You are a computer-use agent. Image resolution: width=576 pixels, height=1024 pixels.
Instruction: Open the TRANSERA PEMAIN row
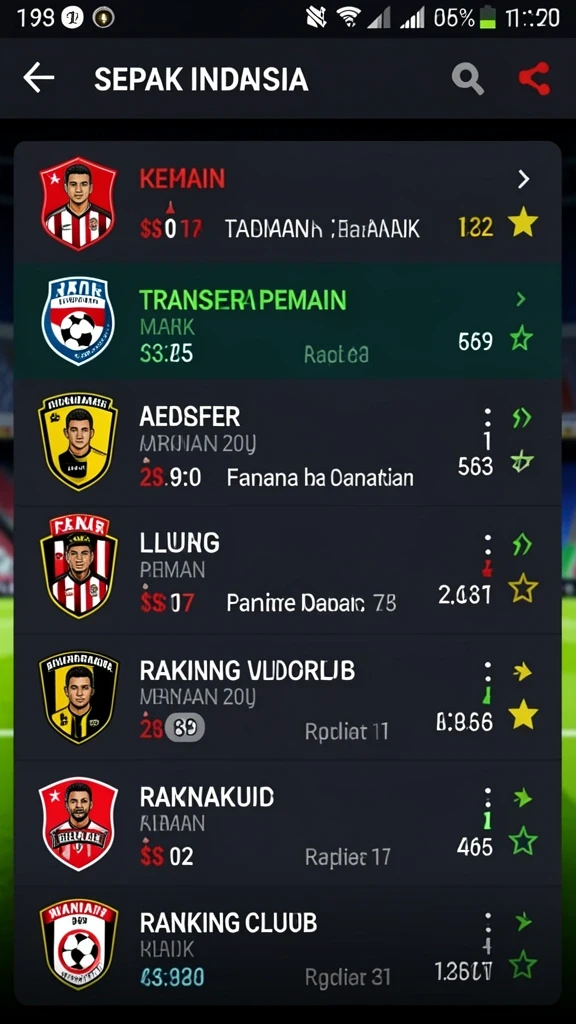(287, 321)
